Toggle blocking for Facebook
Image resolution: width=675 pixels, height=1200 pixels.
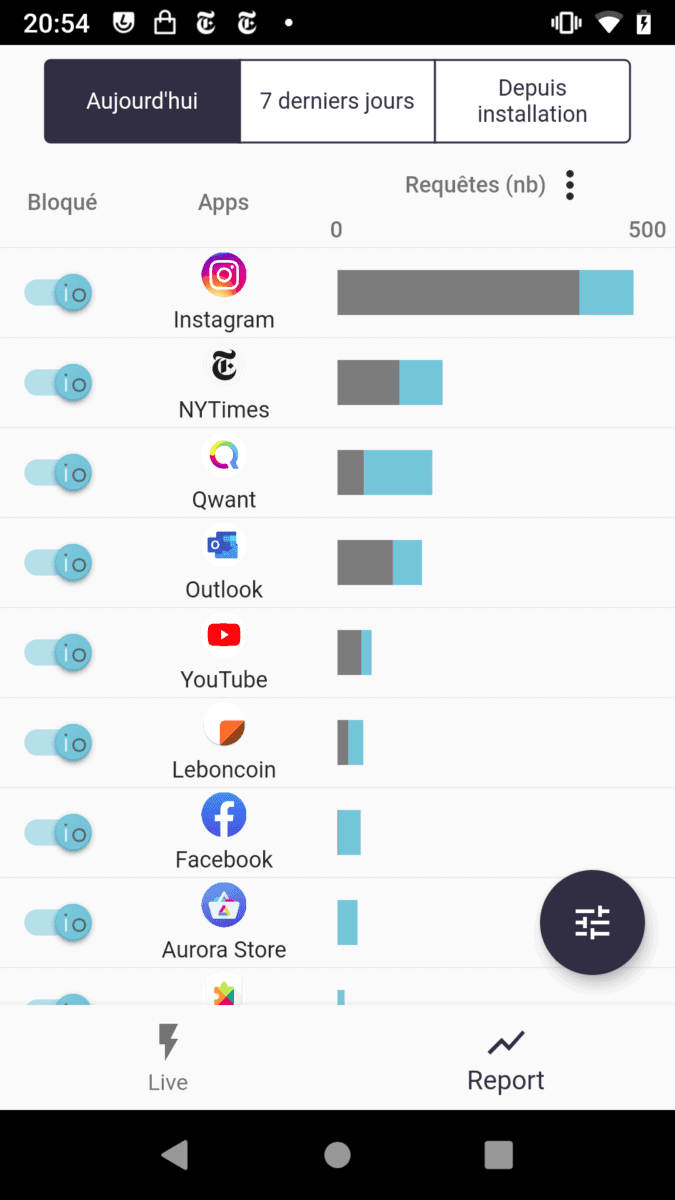point(59,833)
